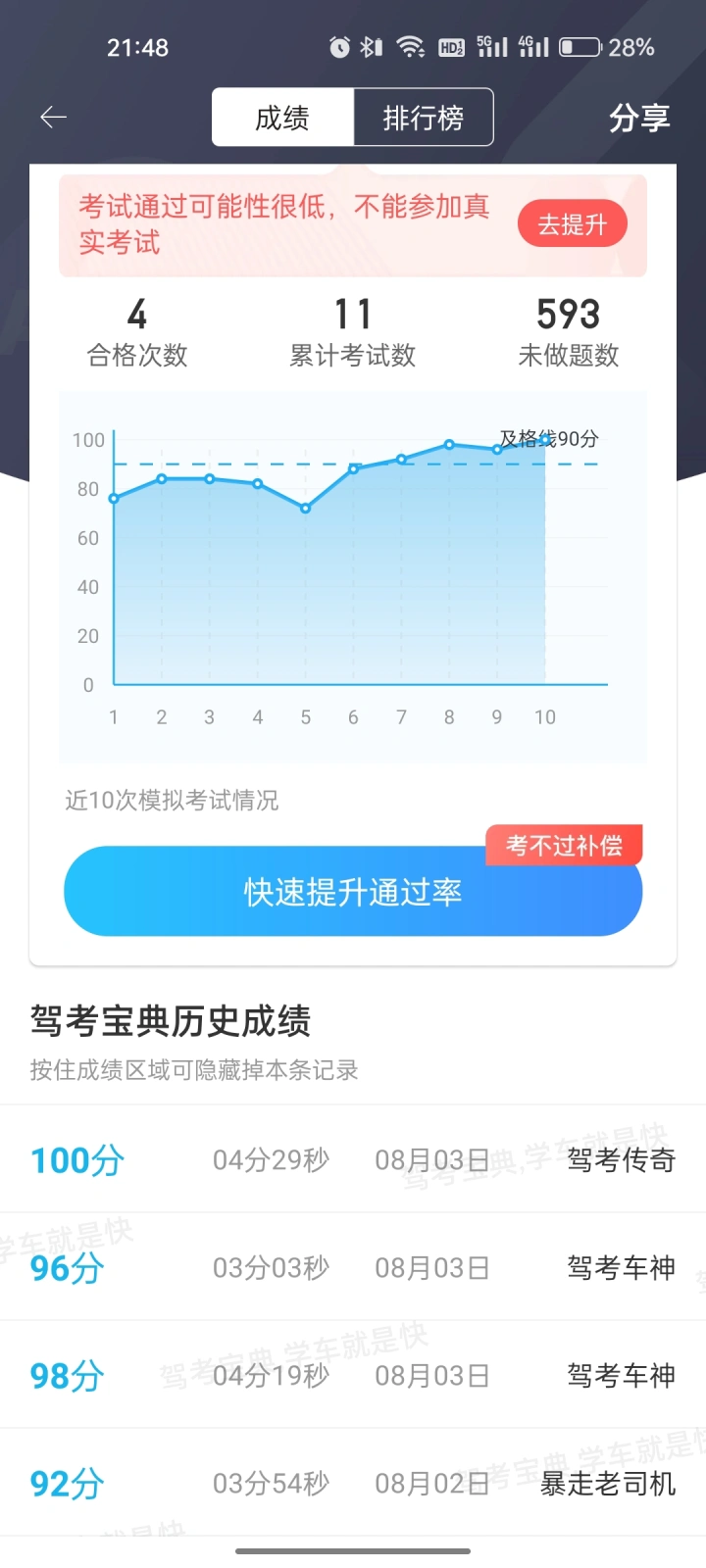Tap the 去提升 button
The image size is (706, 1568).
point(573,224)
